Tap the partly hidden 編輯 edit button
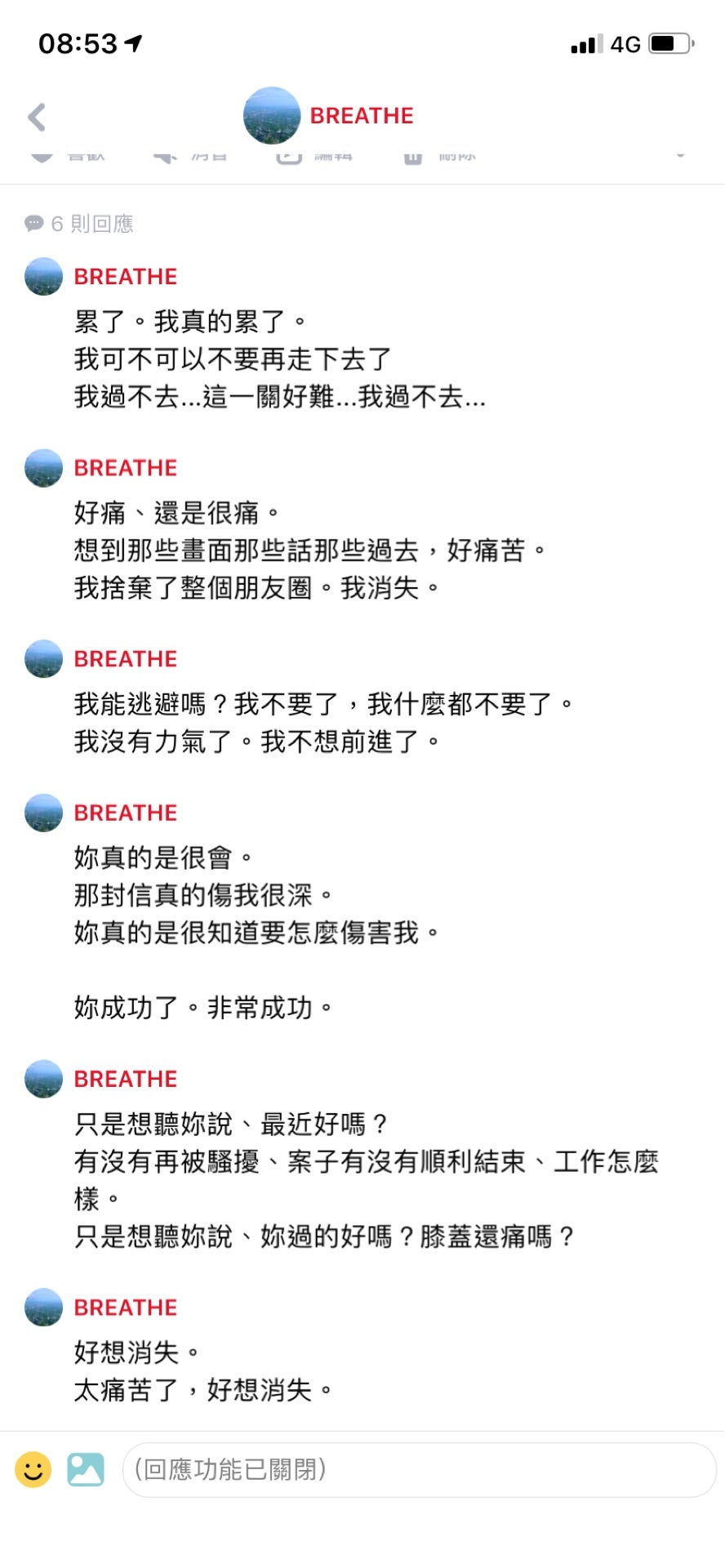The width and height of the screenshot is (725, 1568). (x=314, y=156)
